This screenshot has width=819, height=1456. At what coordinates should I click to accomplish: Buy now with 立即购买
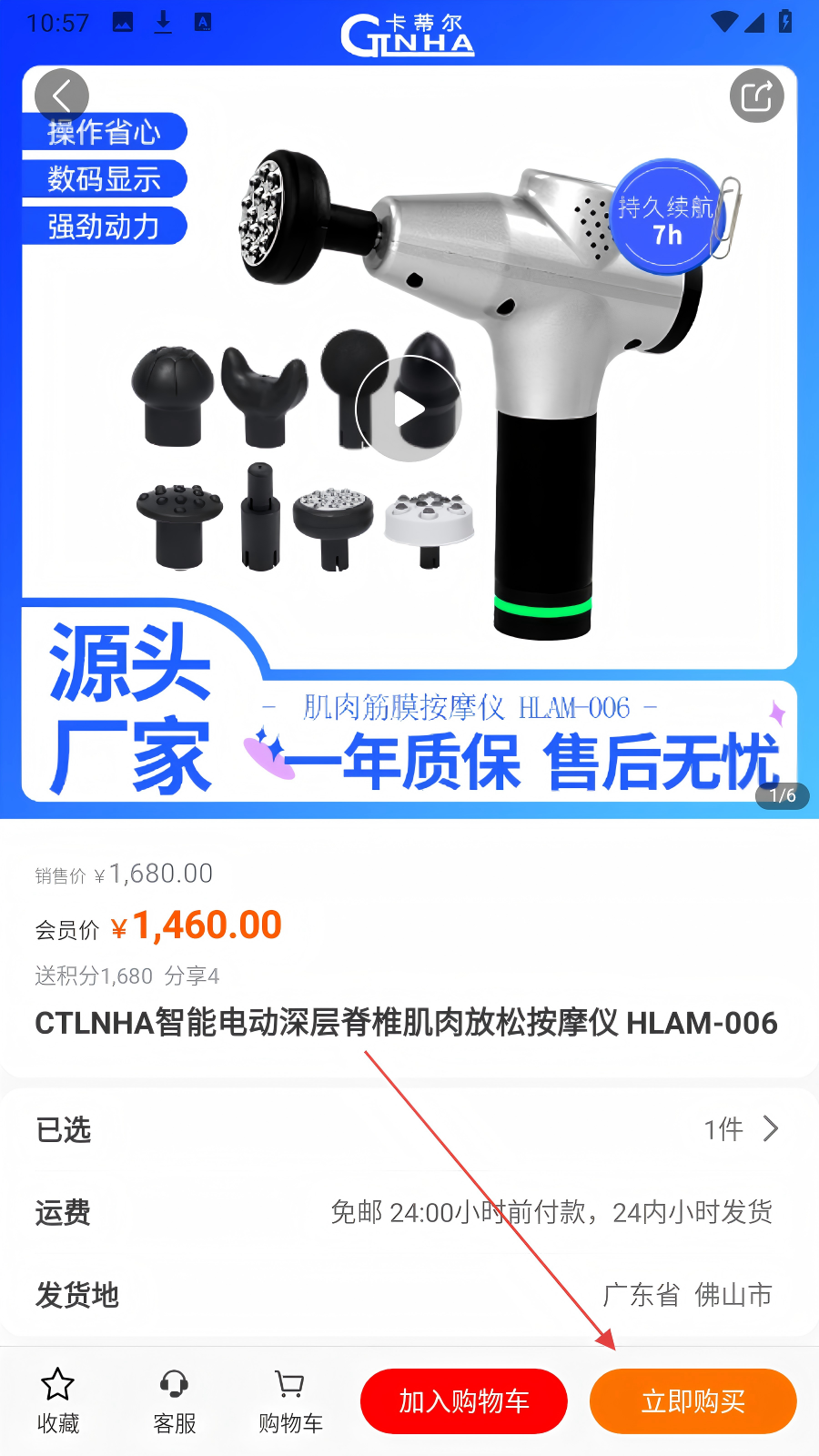click(693, 1400)
